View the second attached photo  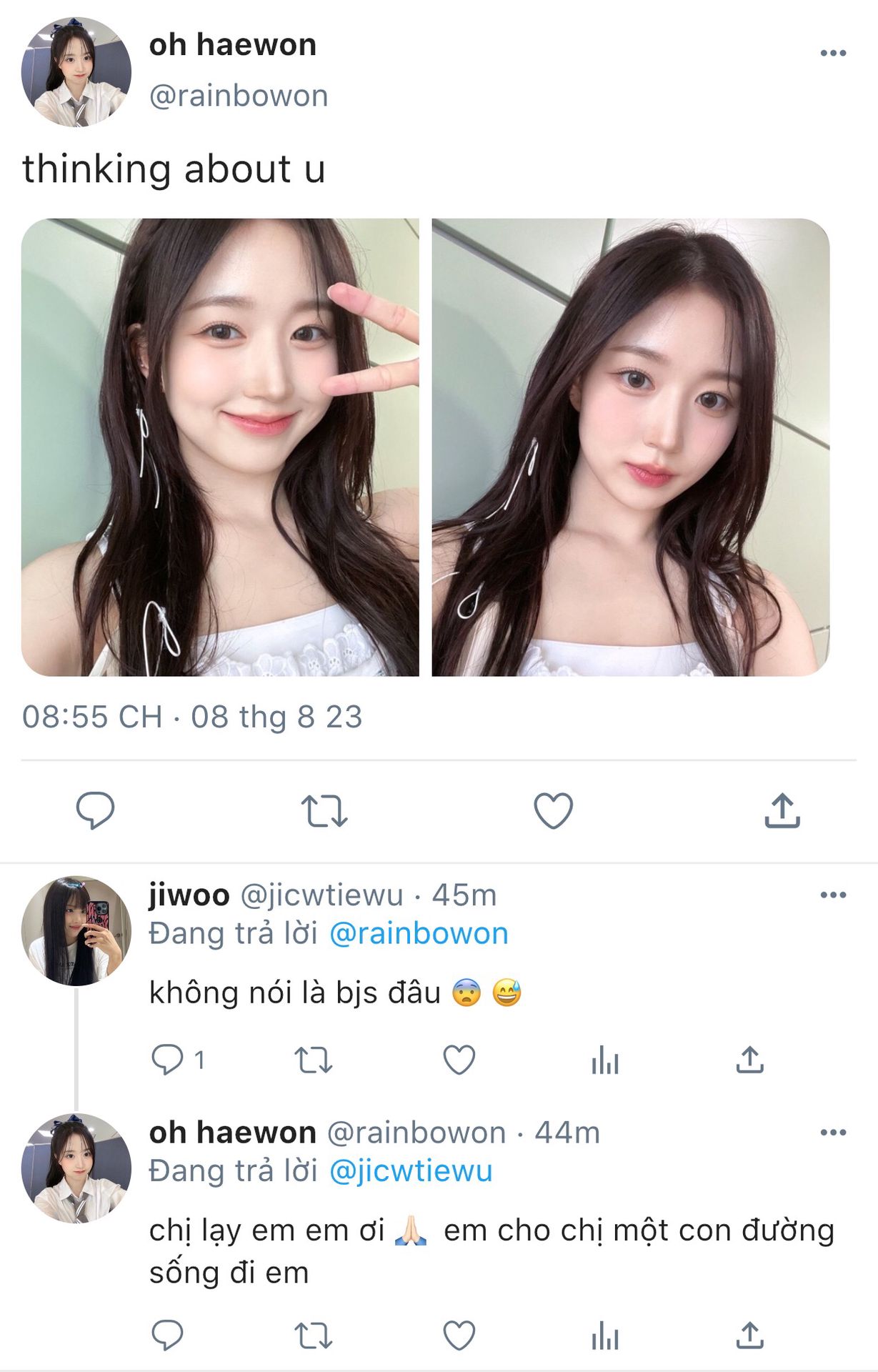tap(630, 447)
